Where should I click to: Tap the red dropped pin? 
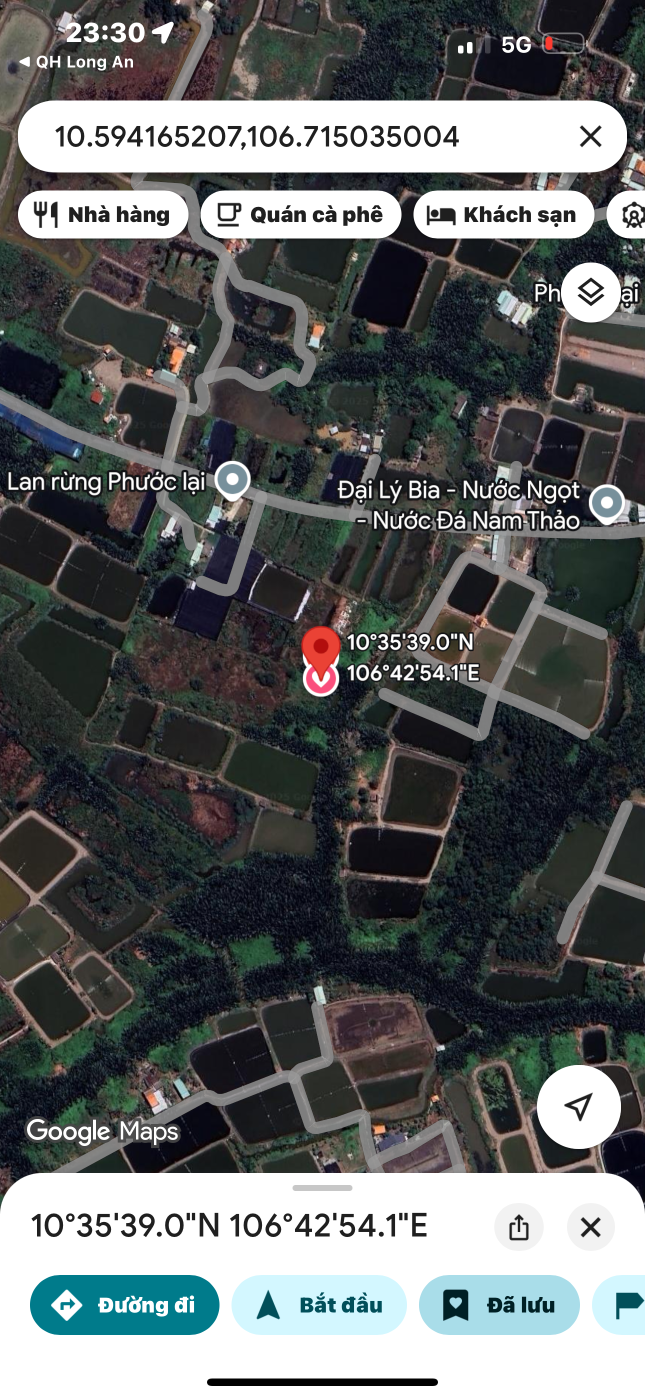coord(320,649)
